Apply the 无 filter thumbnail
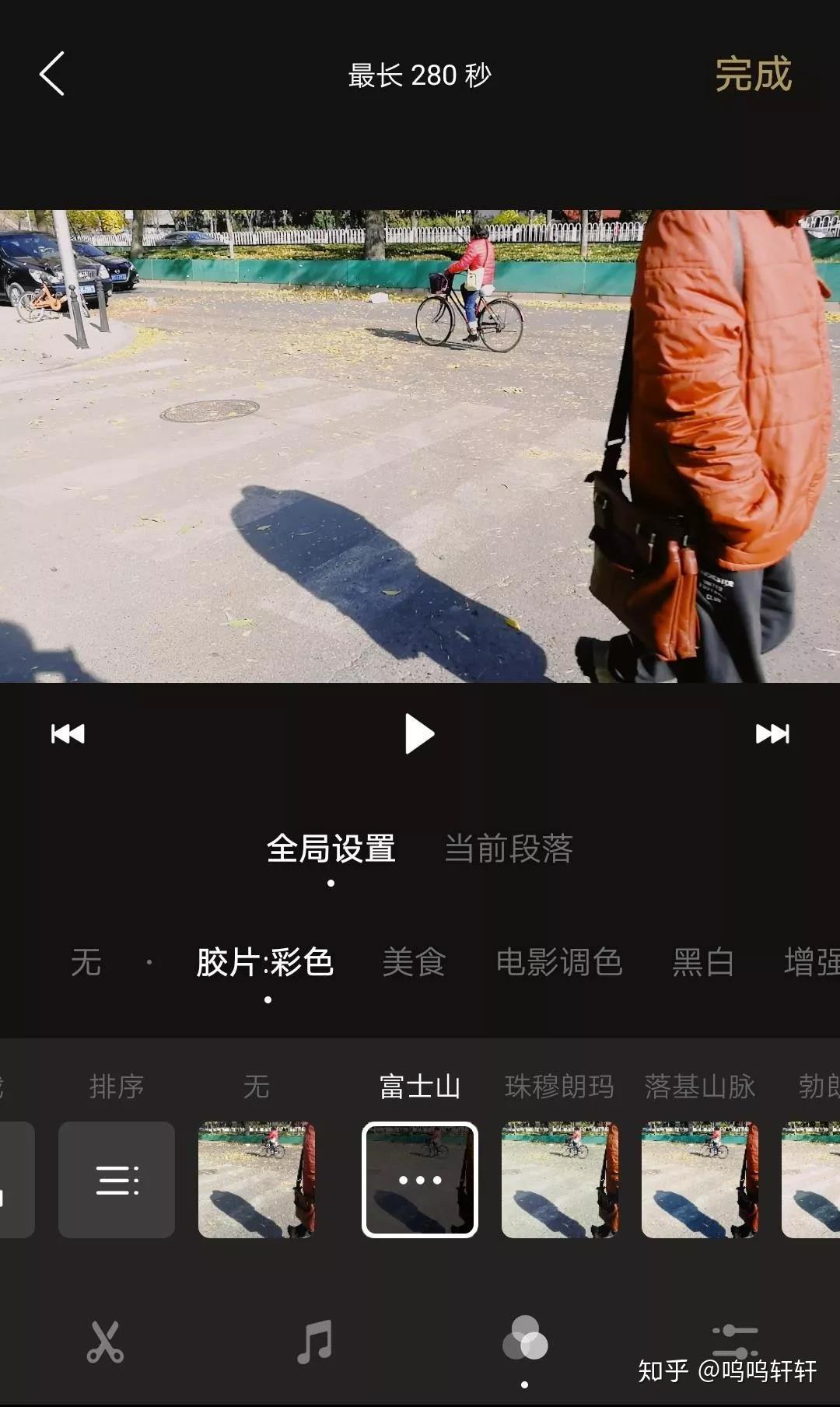Image resolution: width=840 pixels, height=1407 pixels. 257,1179
